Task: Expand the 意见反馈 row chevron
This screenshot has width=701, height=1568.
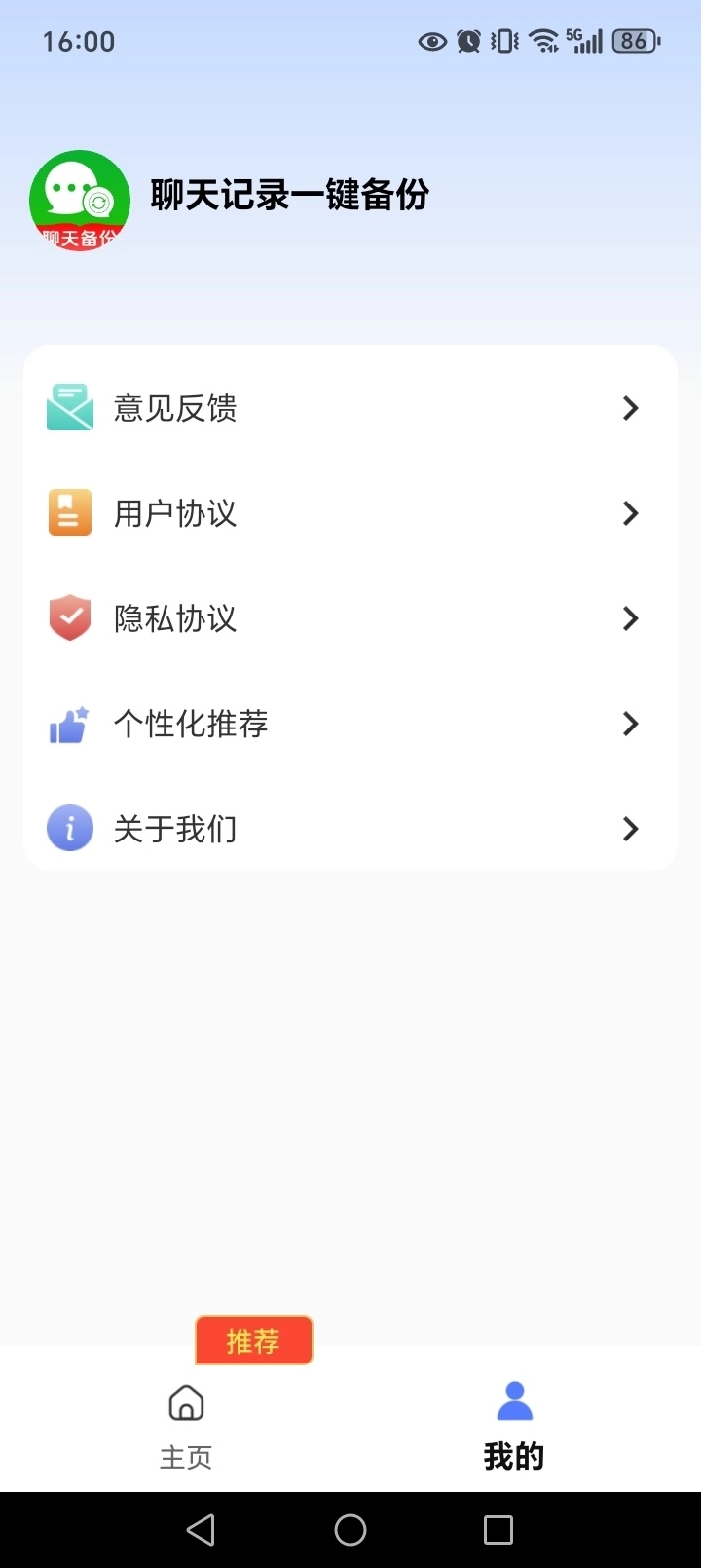Action: click(630, 408)
